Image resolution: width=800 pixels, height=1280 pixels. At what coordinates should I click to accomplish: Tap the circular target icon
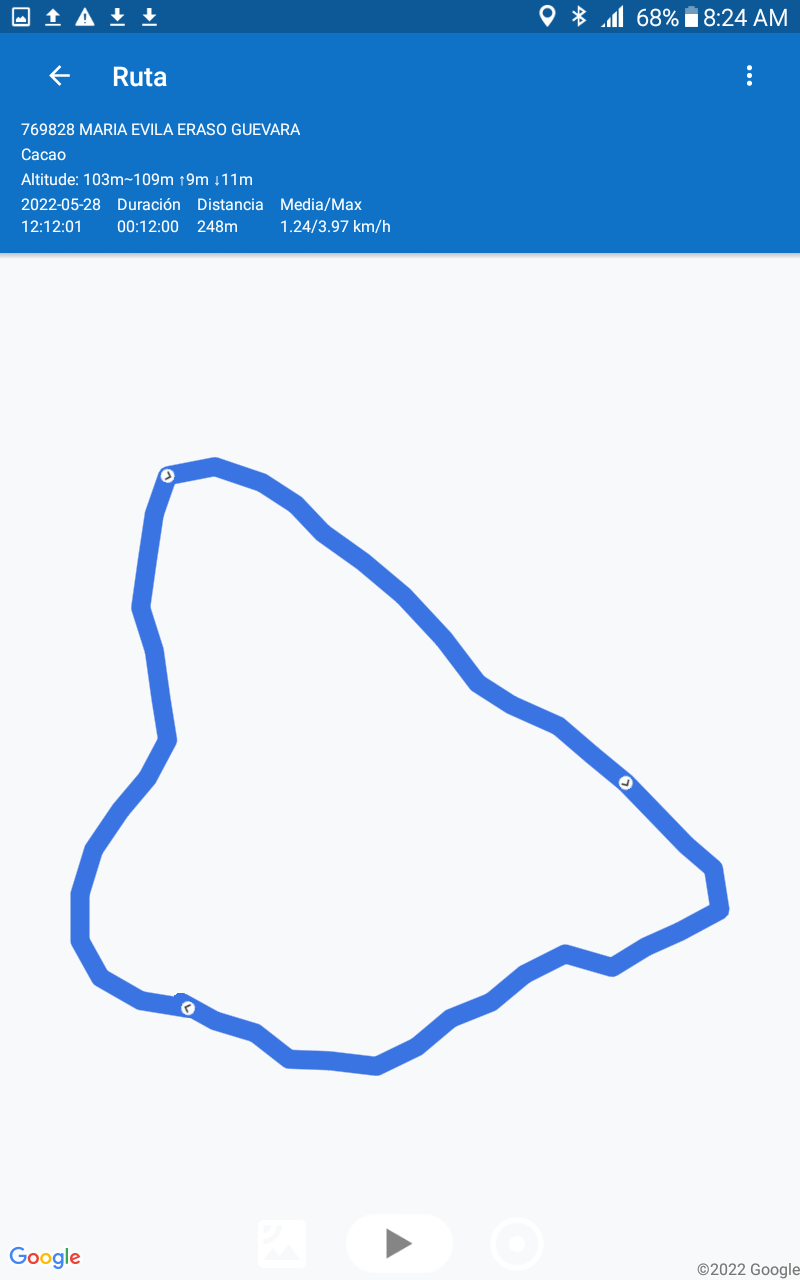[517, 1245]
